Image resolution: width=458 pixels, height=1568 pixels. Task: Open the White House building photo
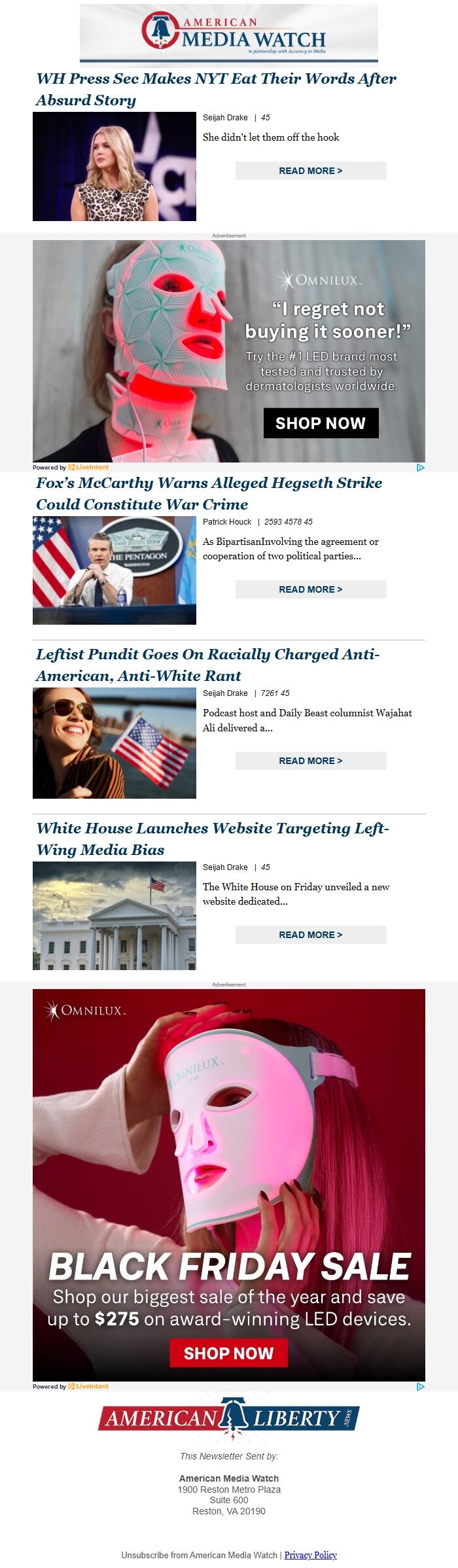tap(114, 916)
